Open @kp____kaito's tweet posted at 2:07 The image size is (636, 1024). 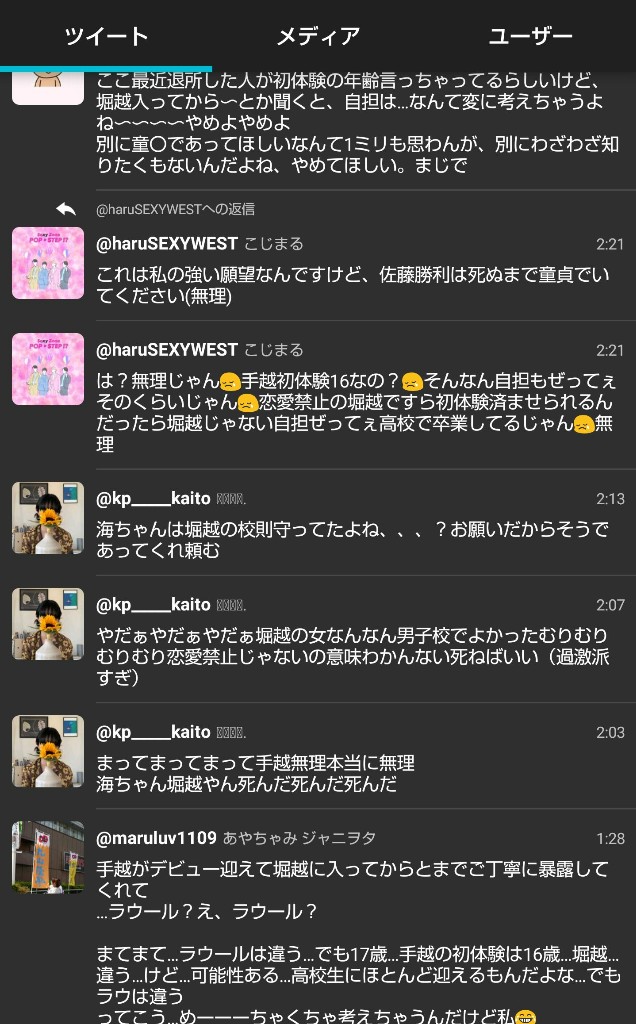[352, 657]
